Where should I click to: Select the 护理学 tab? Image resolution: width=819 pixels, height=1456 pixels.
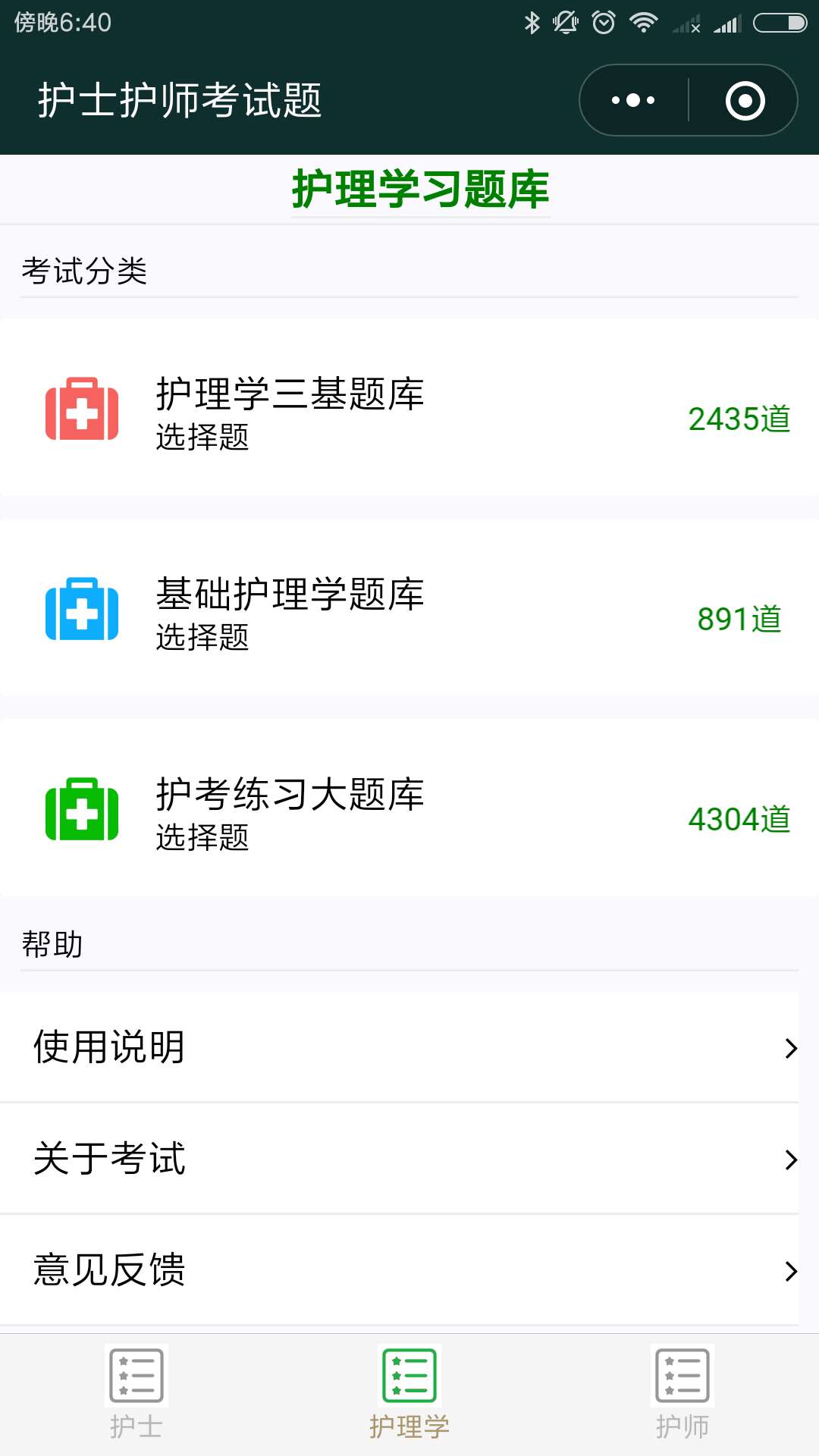409,1394
